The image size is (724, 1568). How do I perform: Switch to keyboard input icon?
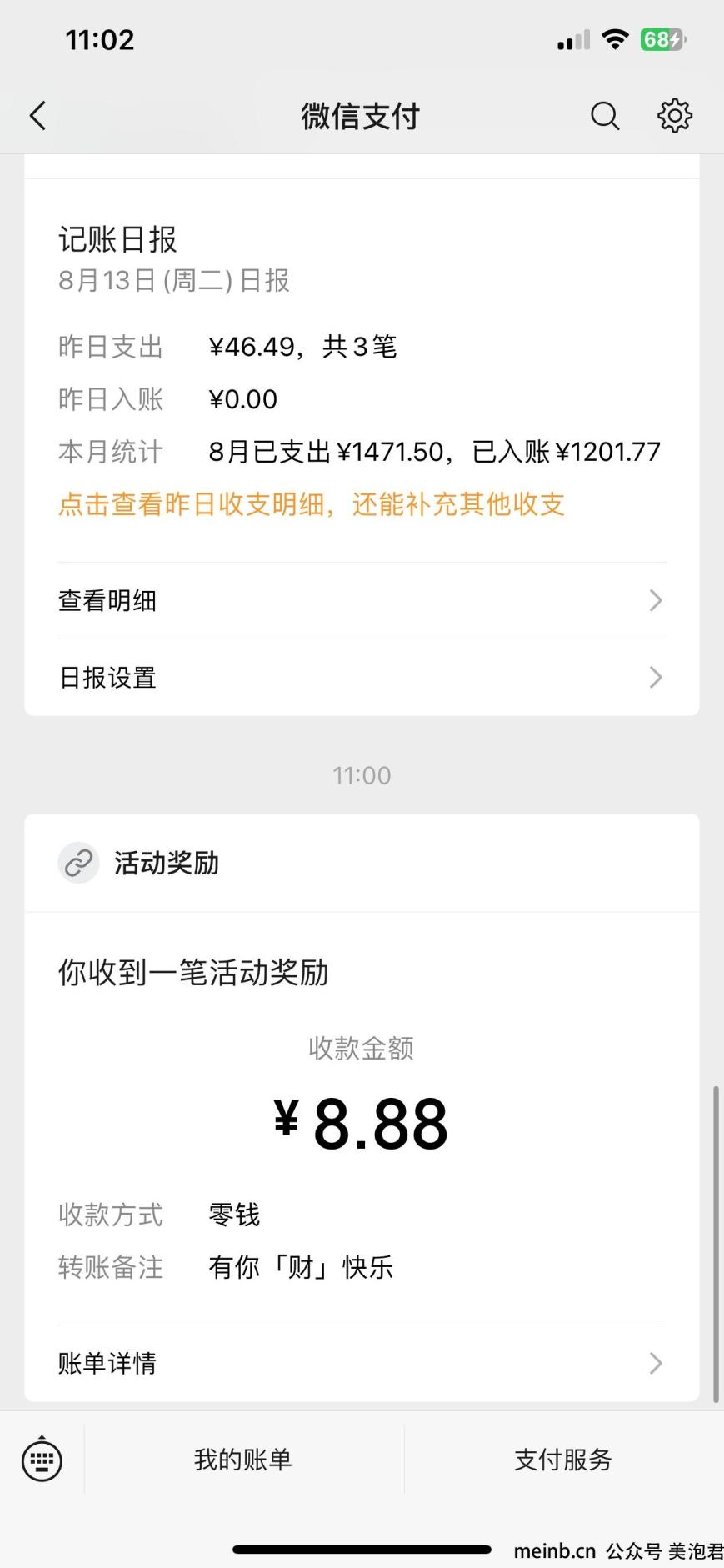pyautogui.click(x=42, y=1460)
